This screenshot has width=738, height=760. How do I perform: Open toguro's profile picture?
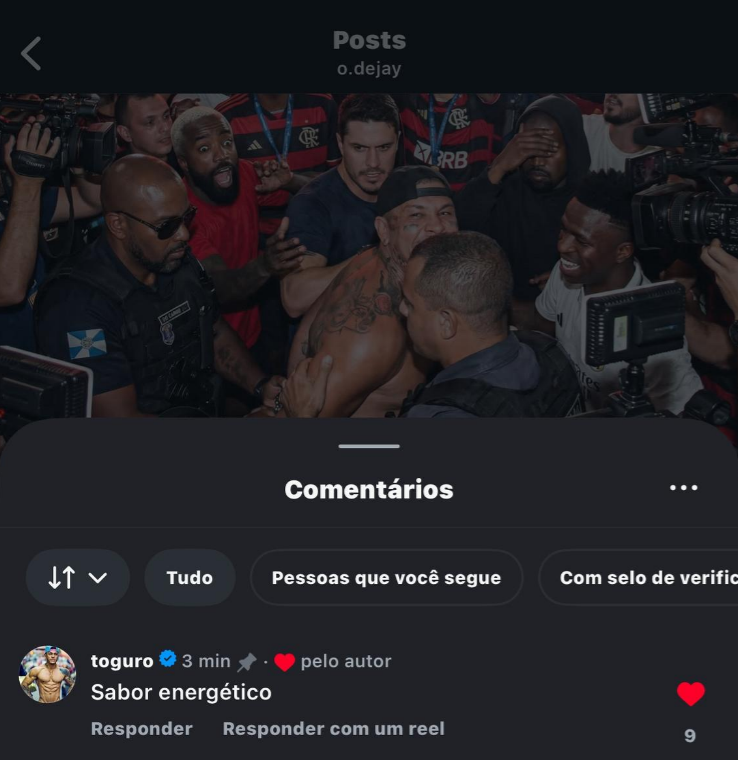[48, 674]
